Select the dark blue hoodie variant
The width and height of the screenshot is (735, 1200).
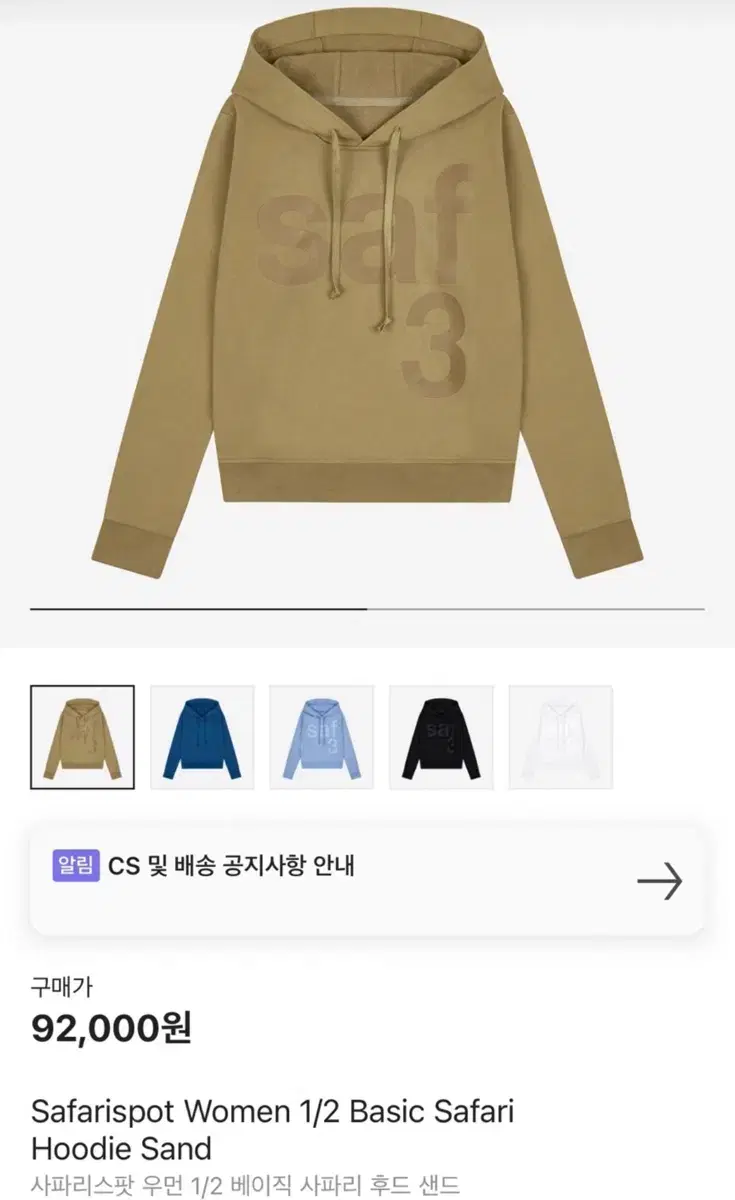[202, 735]
